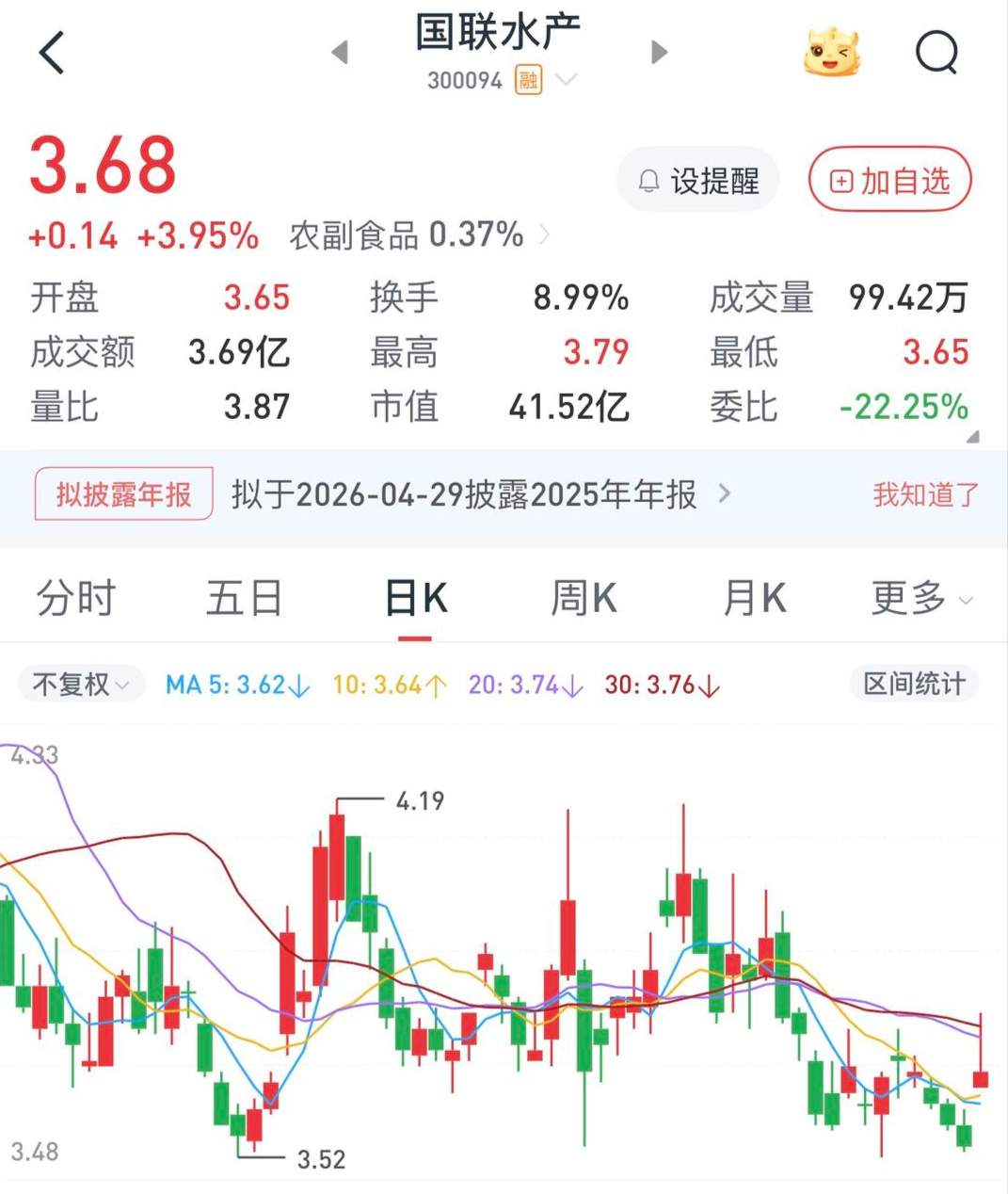Select the 日K chart tab
This screenshot has height=1194, width=1008.
(x=415, y=599)
